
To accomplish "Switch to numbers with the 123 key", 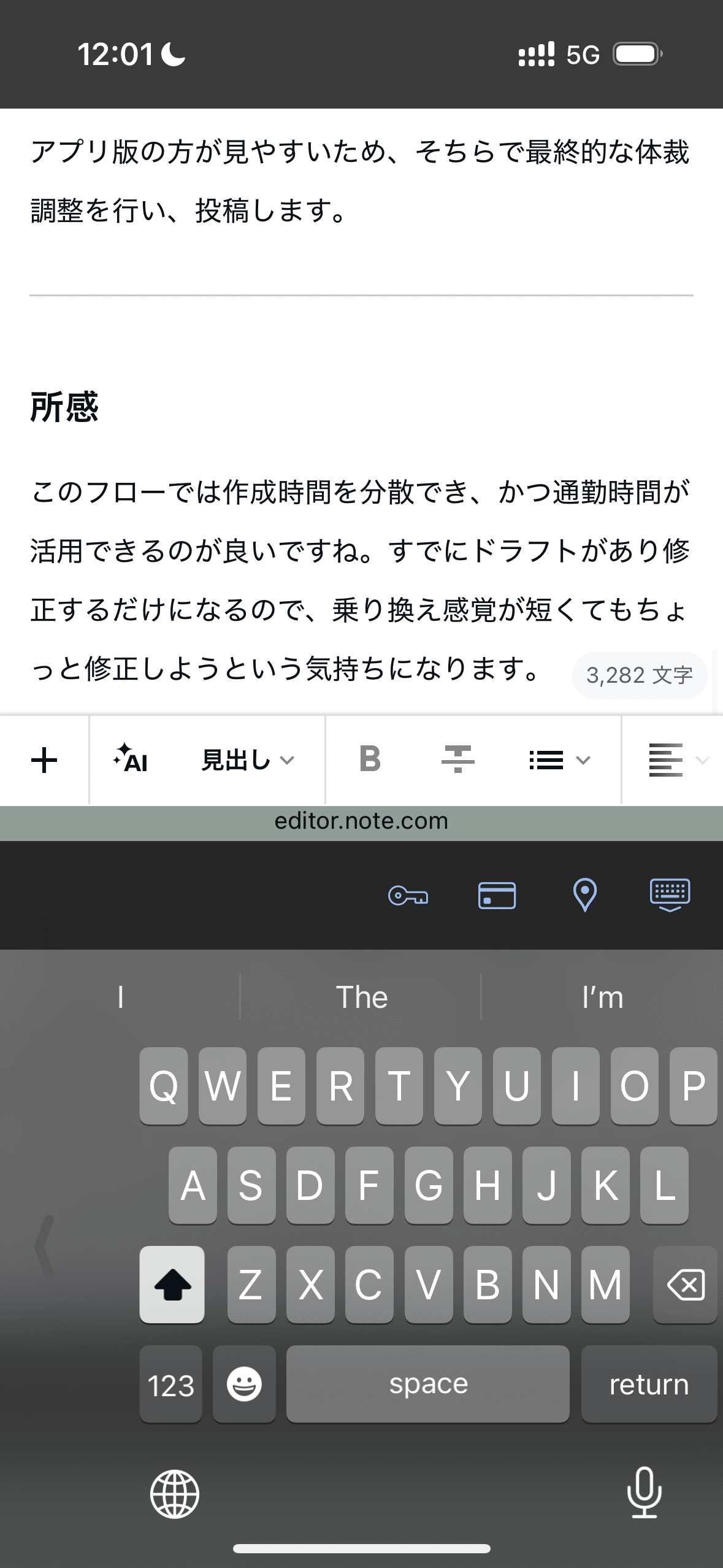I will (170, 1385).
